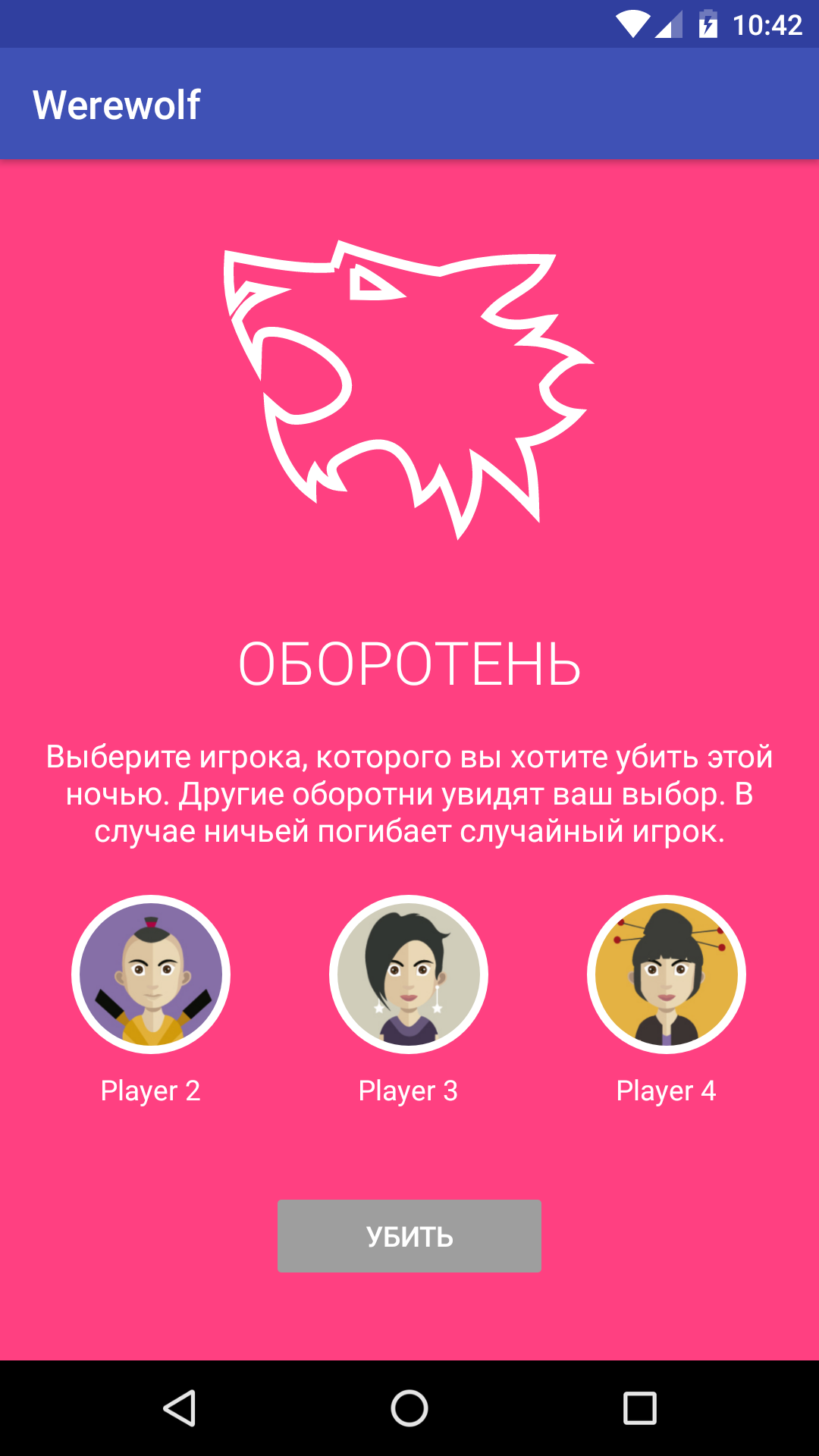Pick Player 4 to kill
Image resolution: width=819 pixels, height=1456 pixels.
click(x=667, y=974)
